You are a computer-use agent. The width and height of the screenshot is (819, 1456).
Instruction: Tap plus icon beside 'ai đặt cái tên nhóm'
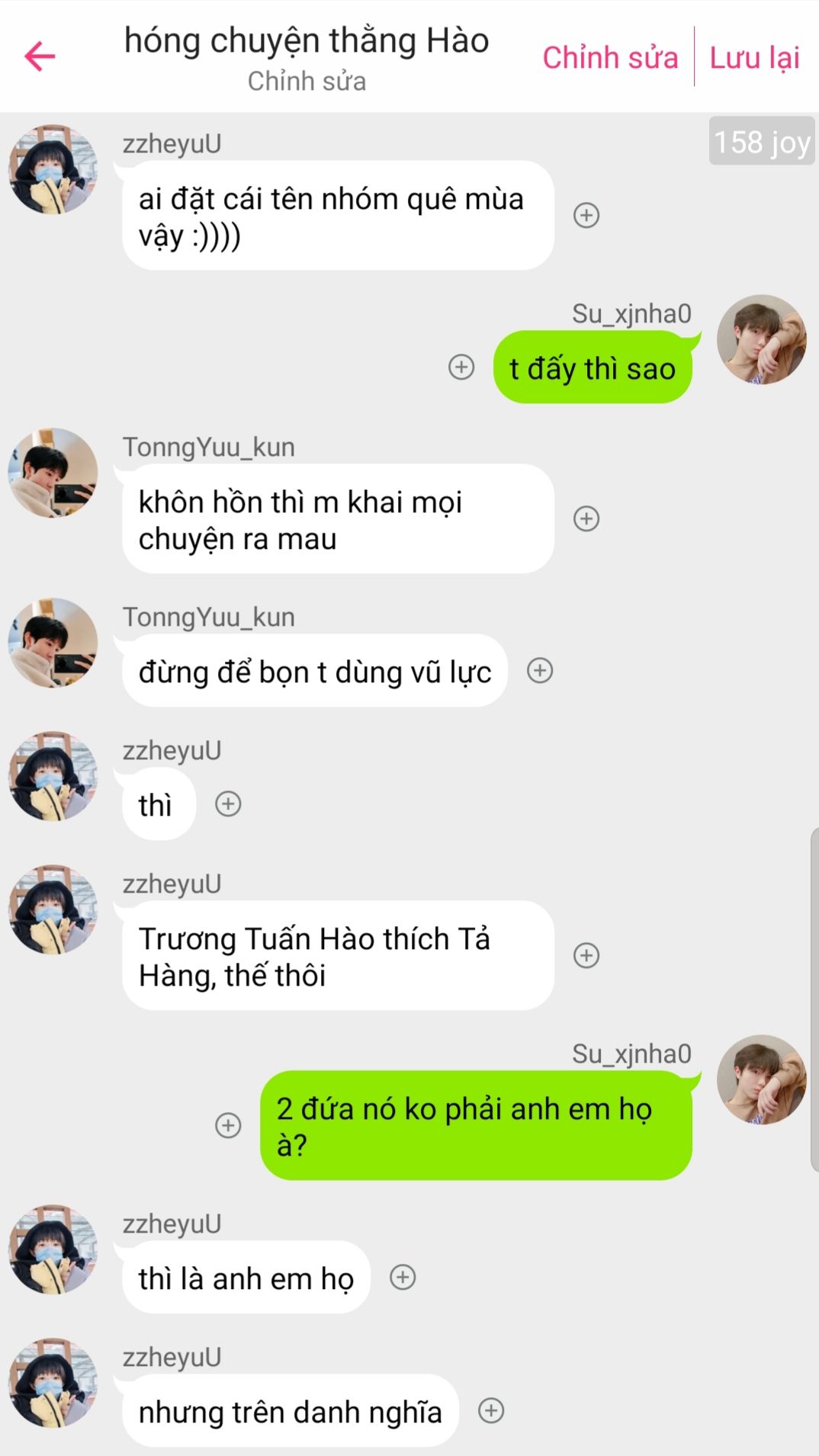pyautogui.click(x=586, y=216)
